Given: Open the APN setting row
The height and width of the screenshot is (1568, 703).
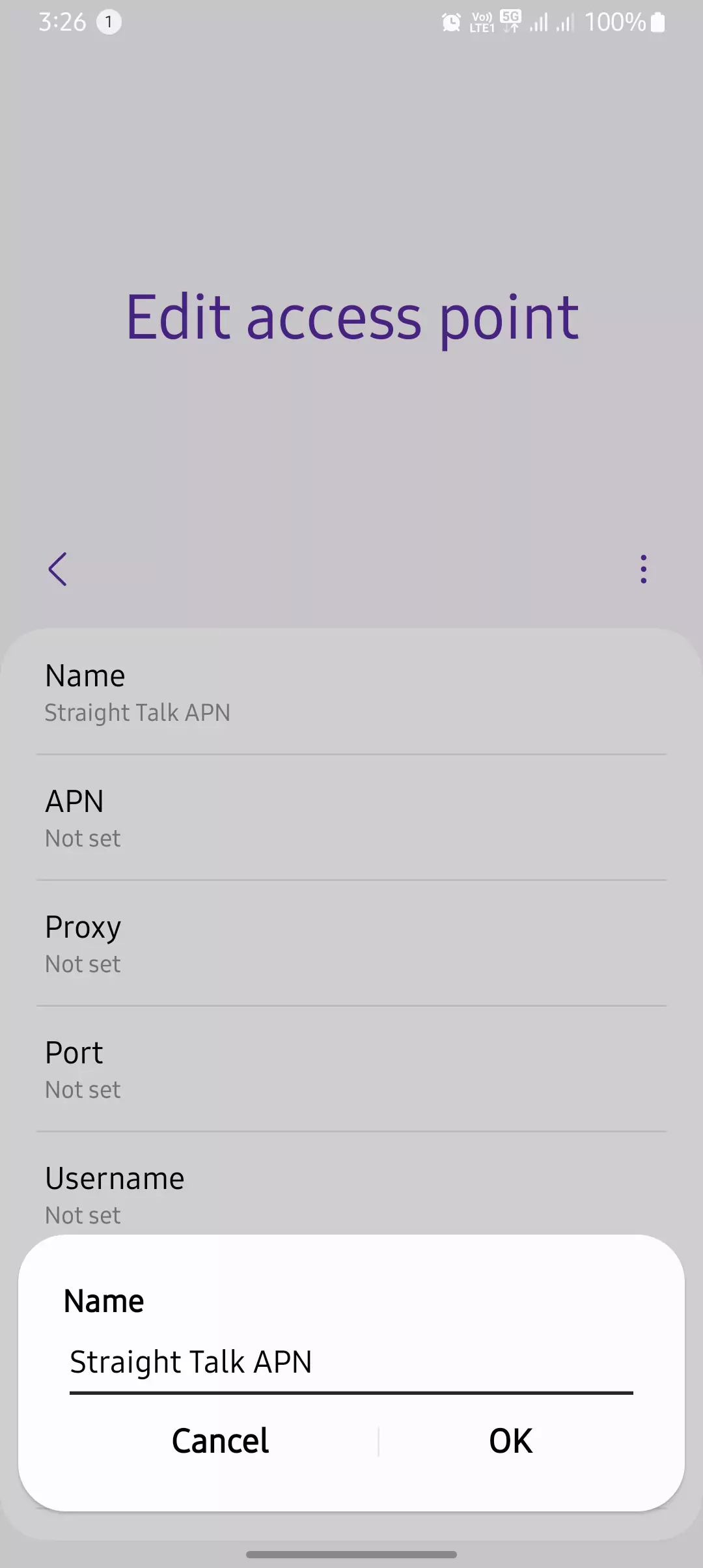Looking at the screenshot, I should click(x=351, y=818).
